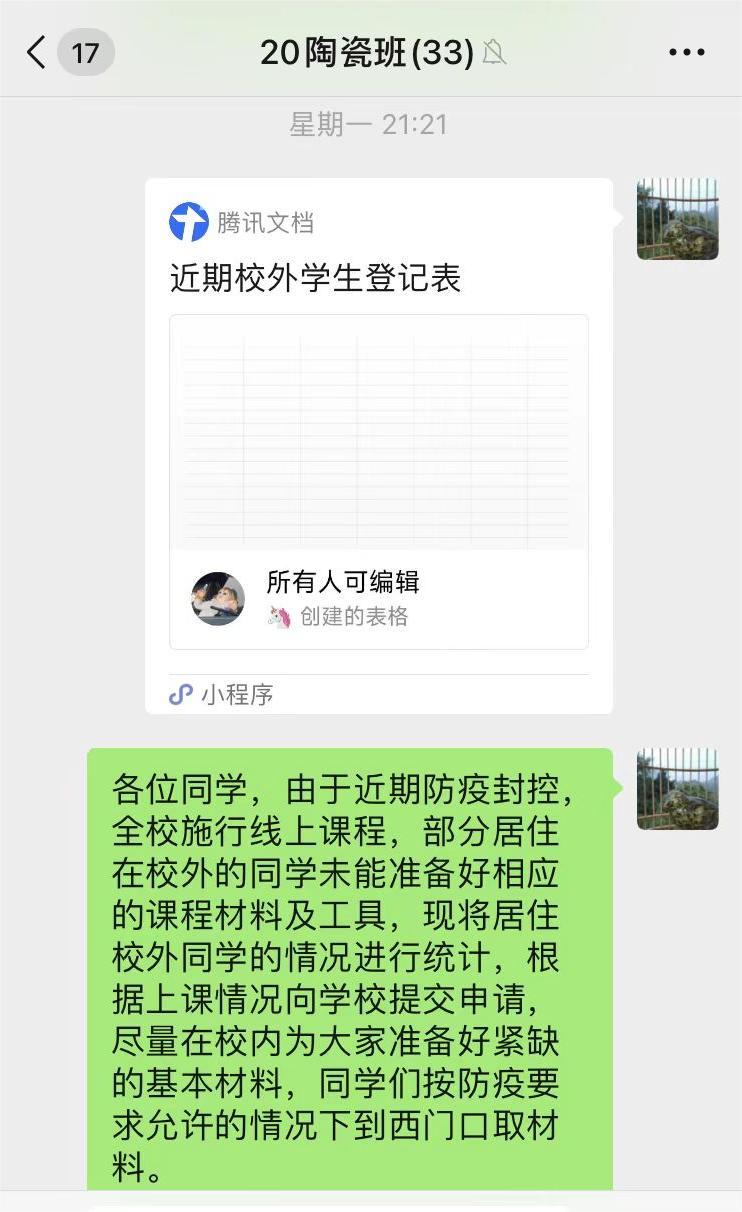
Task: View sender avatar beside the Tencent Docs card
Action: (x=677, y=219)
